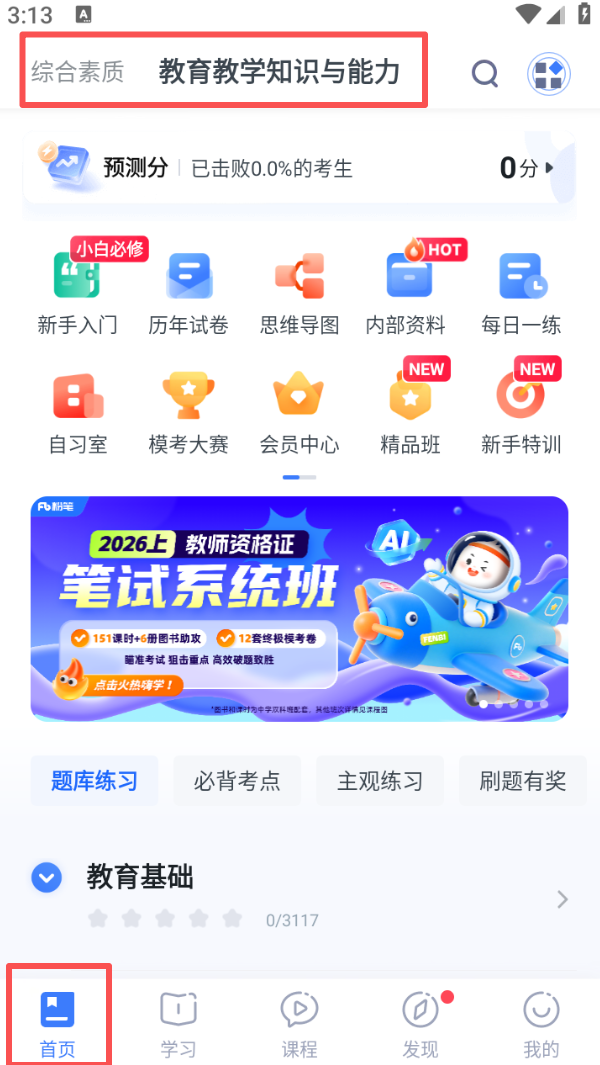Switch to the 综合素质 subject tab

click(x=77, y=72)
